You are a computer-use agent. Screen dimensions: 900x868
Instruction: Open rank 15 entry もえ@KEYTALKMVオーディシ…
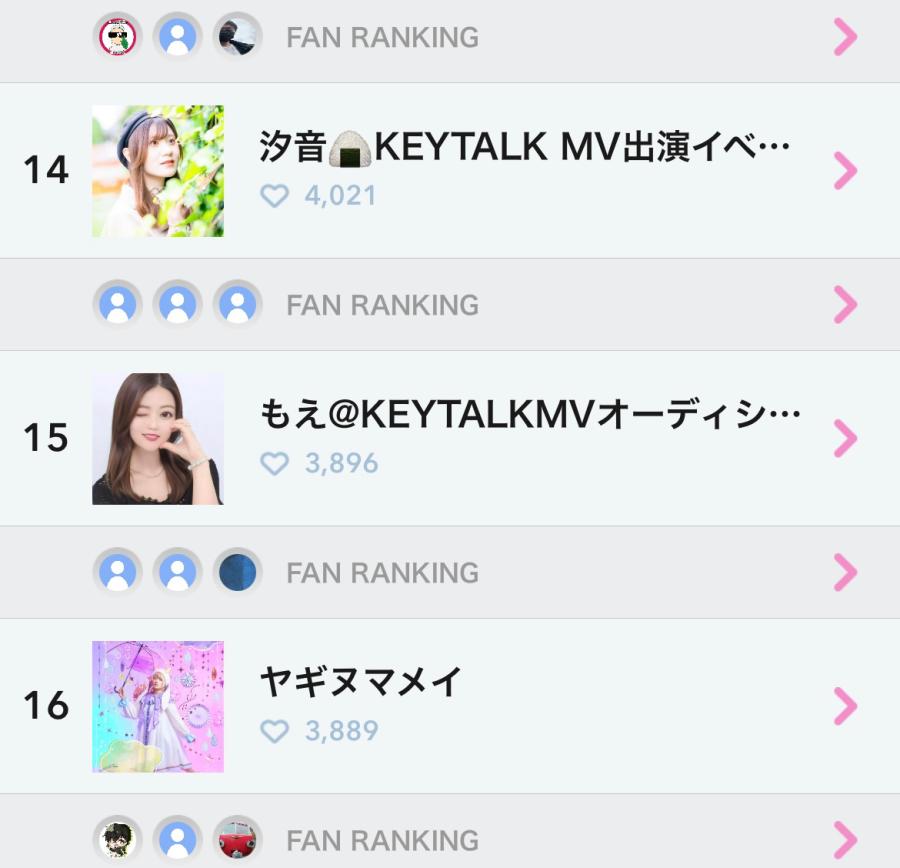point(530,438)
